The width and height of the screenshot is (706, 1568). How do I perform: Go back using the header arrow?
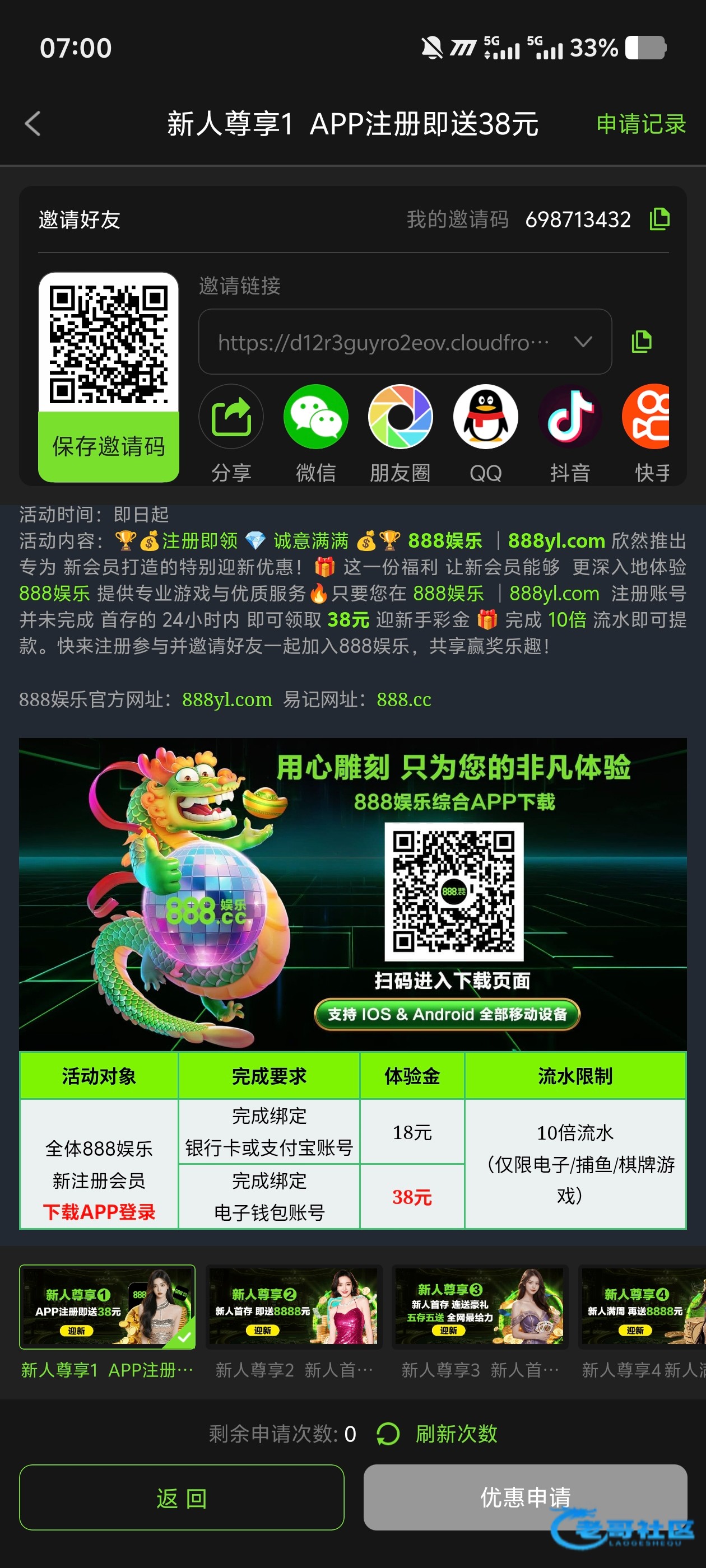pos(33,124)
